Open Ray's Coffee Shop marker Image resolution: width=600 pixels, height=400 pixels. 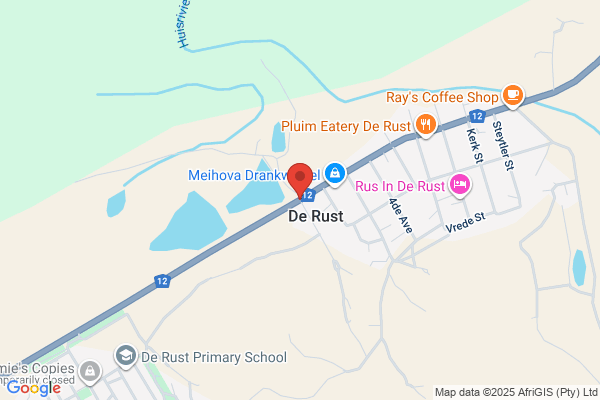513,95
